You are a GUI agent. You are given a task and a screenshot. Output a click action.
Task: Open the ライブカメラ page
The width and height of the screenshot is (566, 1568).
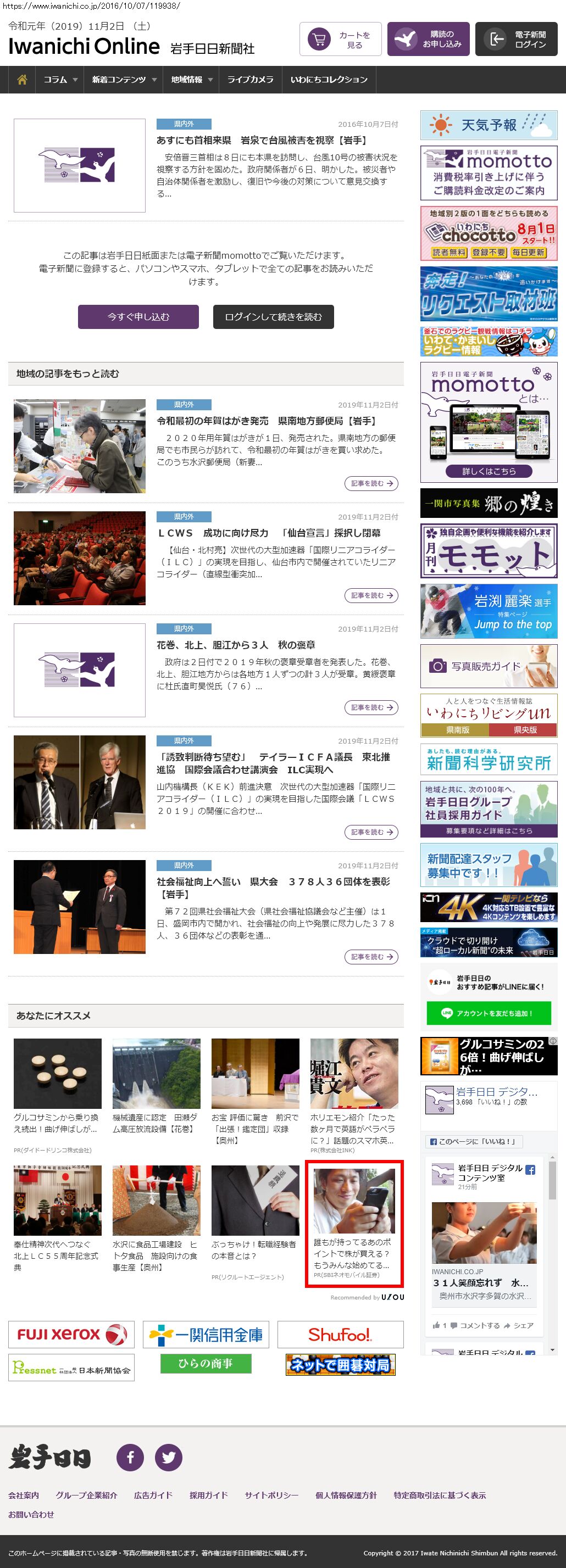coord(250,80)
